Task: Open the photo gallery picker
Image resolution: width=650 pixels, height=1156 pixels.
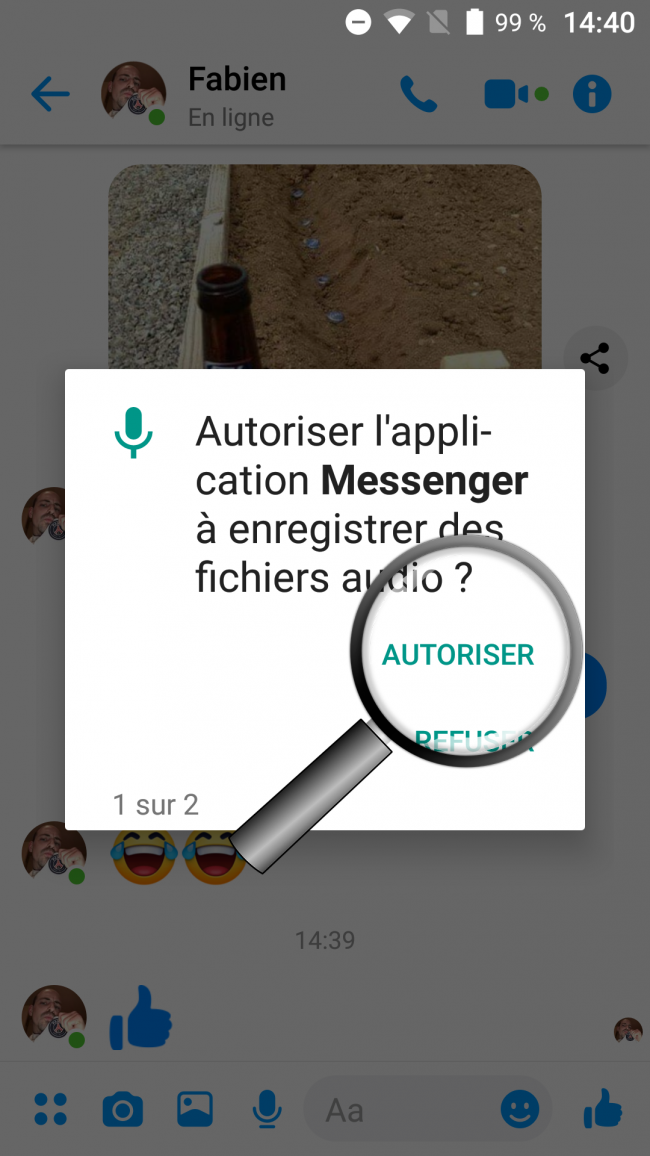Action: [195, 1108]
